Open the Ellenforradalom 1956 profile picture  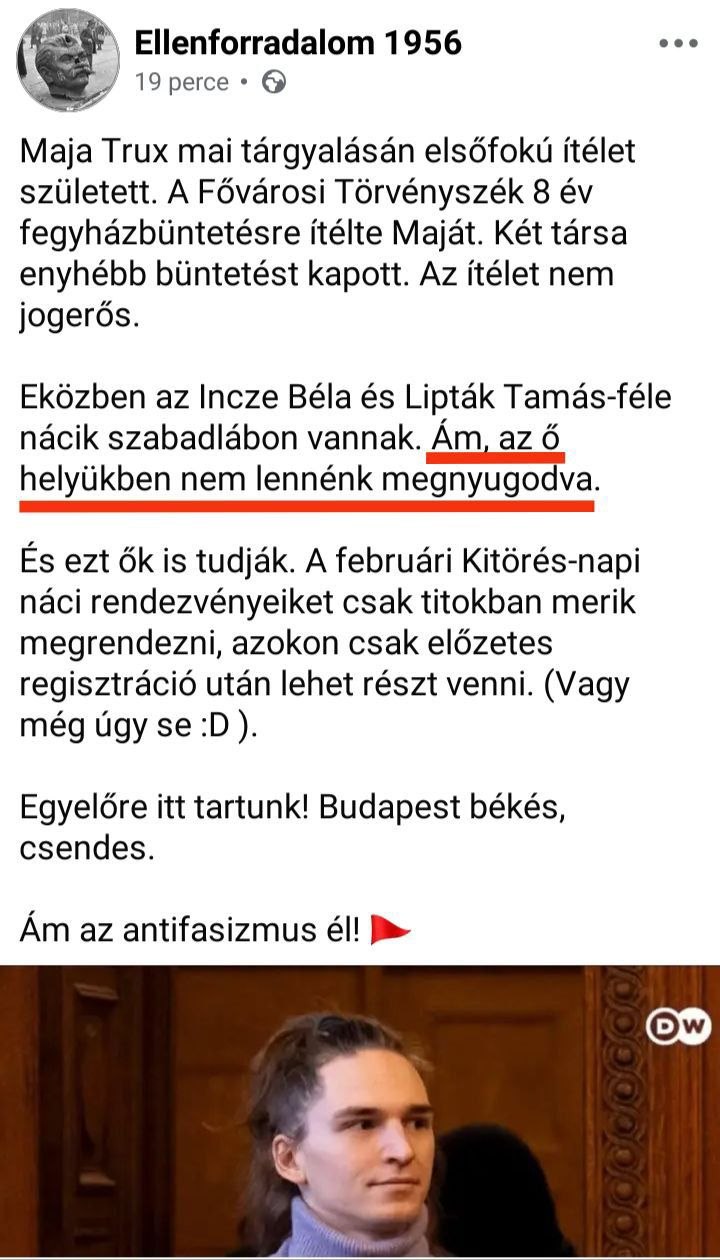68,60
